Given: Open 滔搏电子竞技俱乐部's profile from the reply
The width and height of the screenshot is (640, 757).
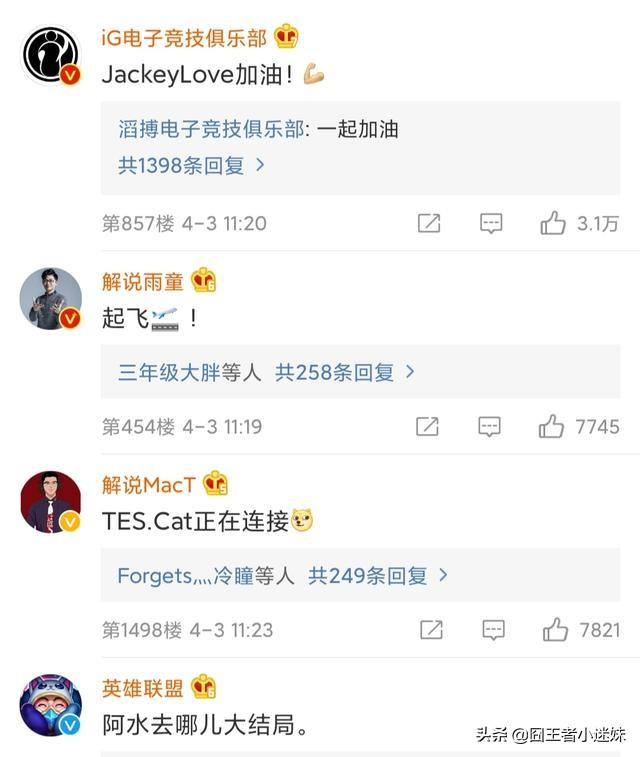Looking at the screenshot, I should pos(212,130).
